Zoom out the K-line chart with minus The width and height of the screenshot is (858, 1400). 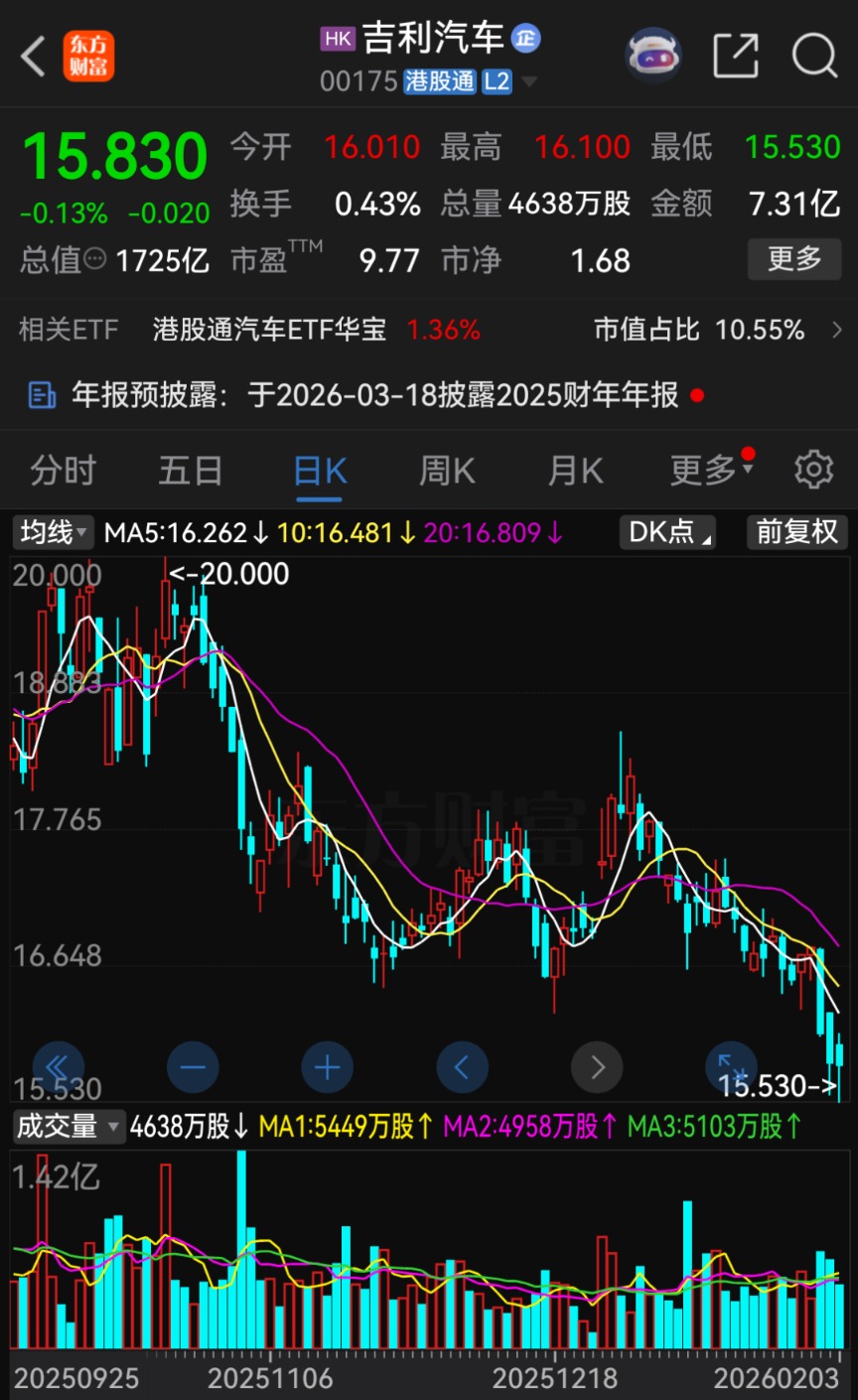[x=193, y=1068]
